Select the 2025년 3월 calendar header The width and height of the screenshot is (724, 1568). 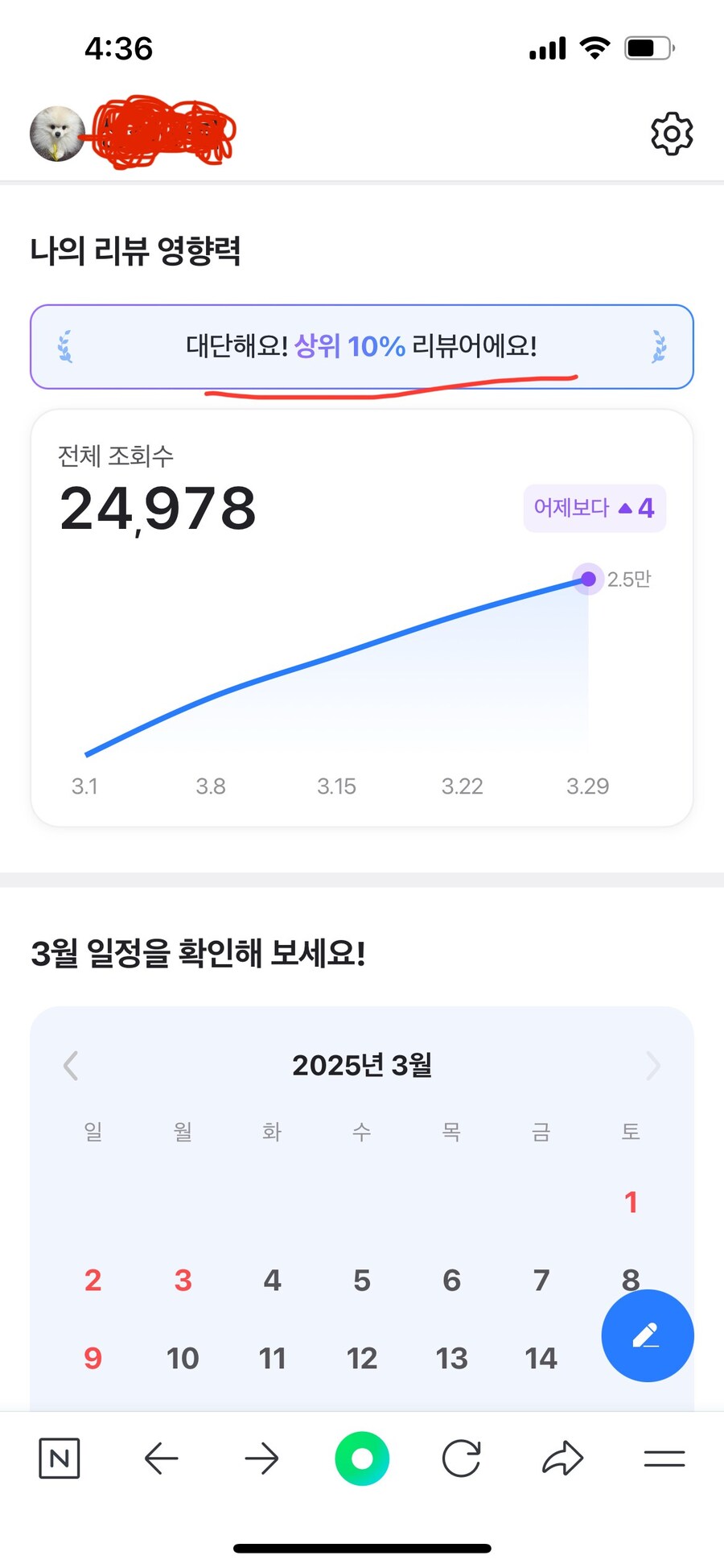(x=362, y=1065)
